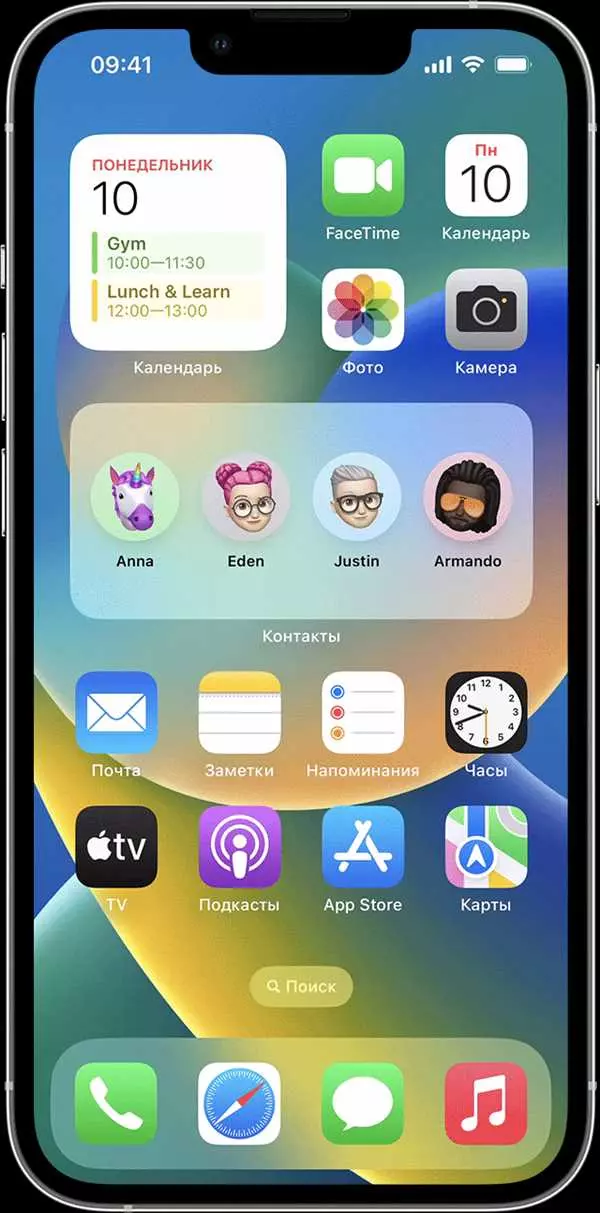The width and height of the screenshot is (600, 1213).
Task: Open the Камера app
Action: [485, 310]
